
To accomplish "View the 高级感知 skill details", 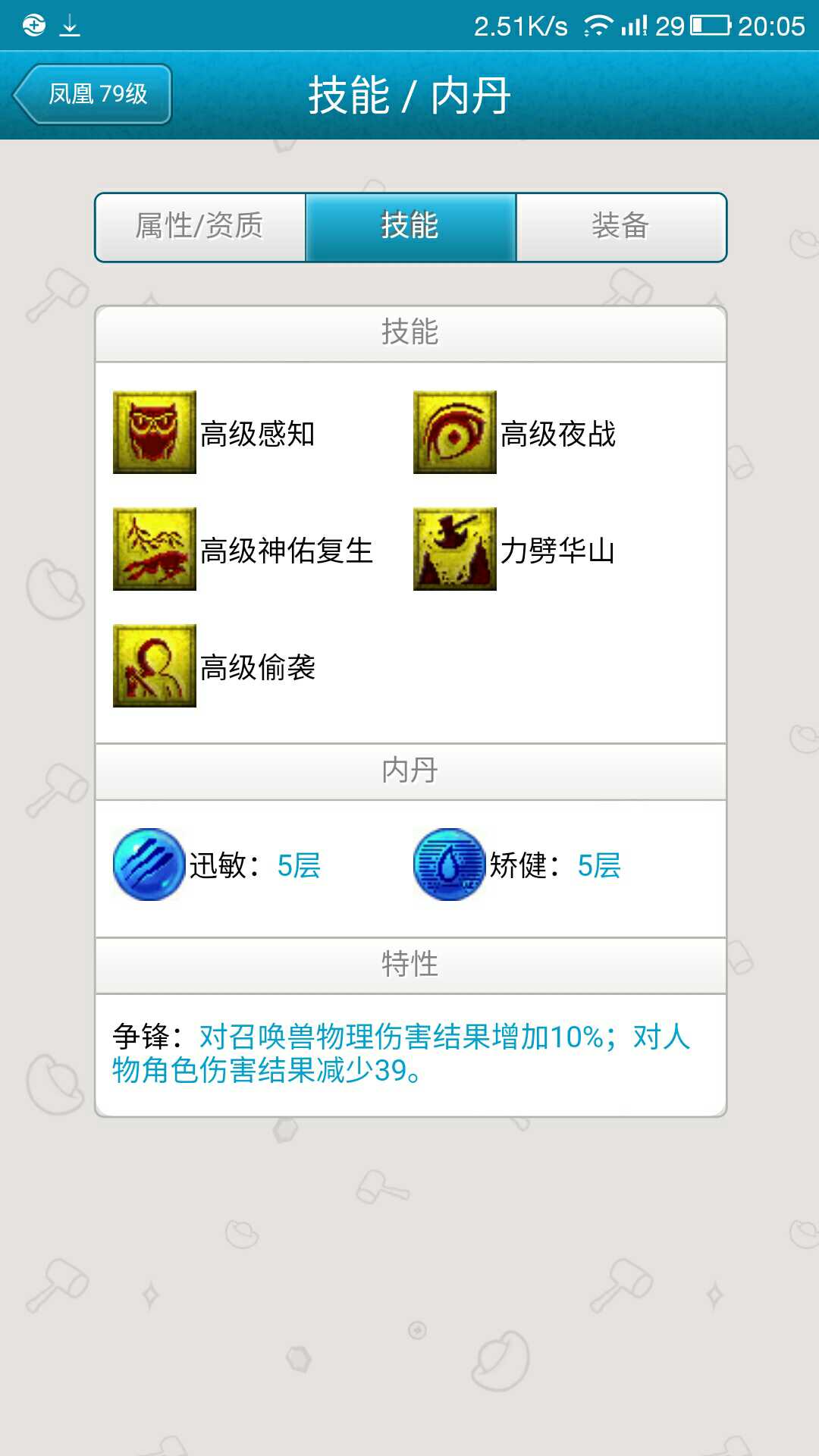I will pos(155,432).
